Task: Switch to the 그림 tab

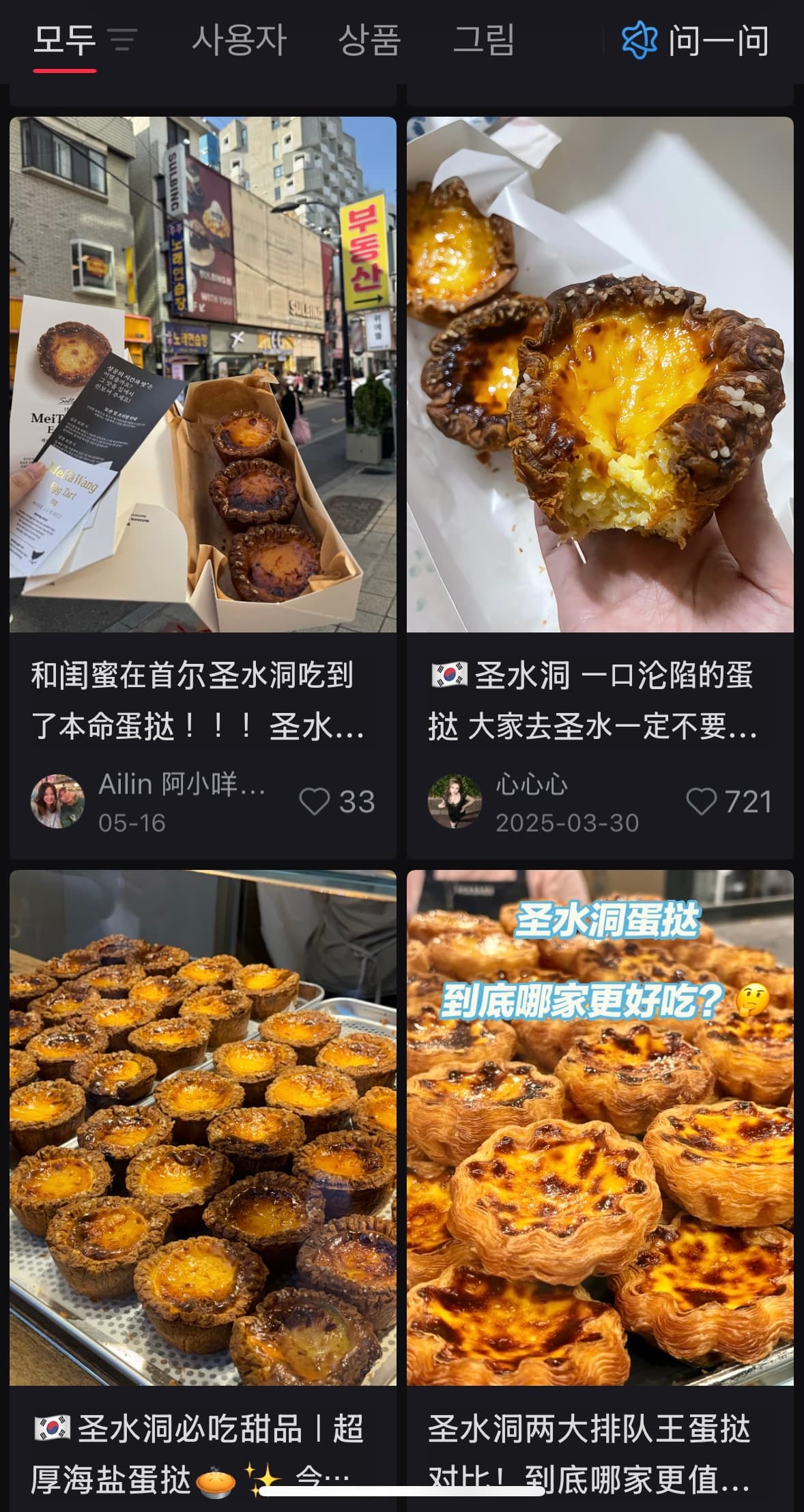Action: (484, 40)
